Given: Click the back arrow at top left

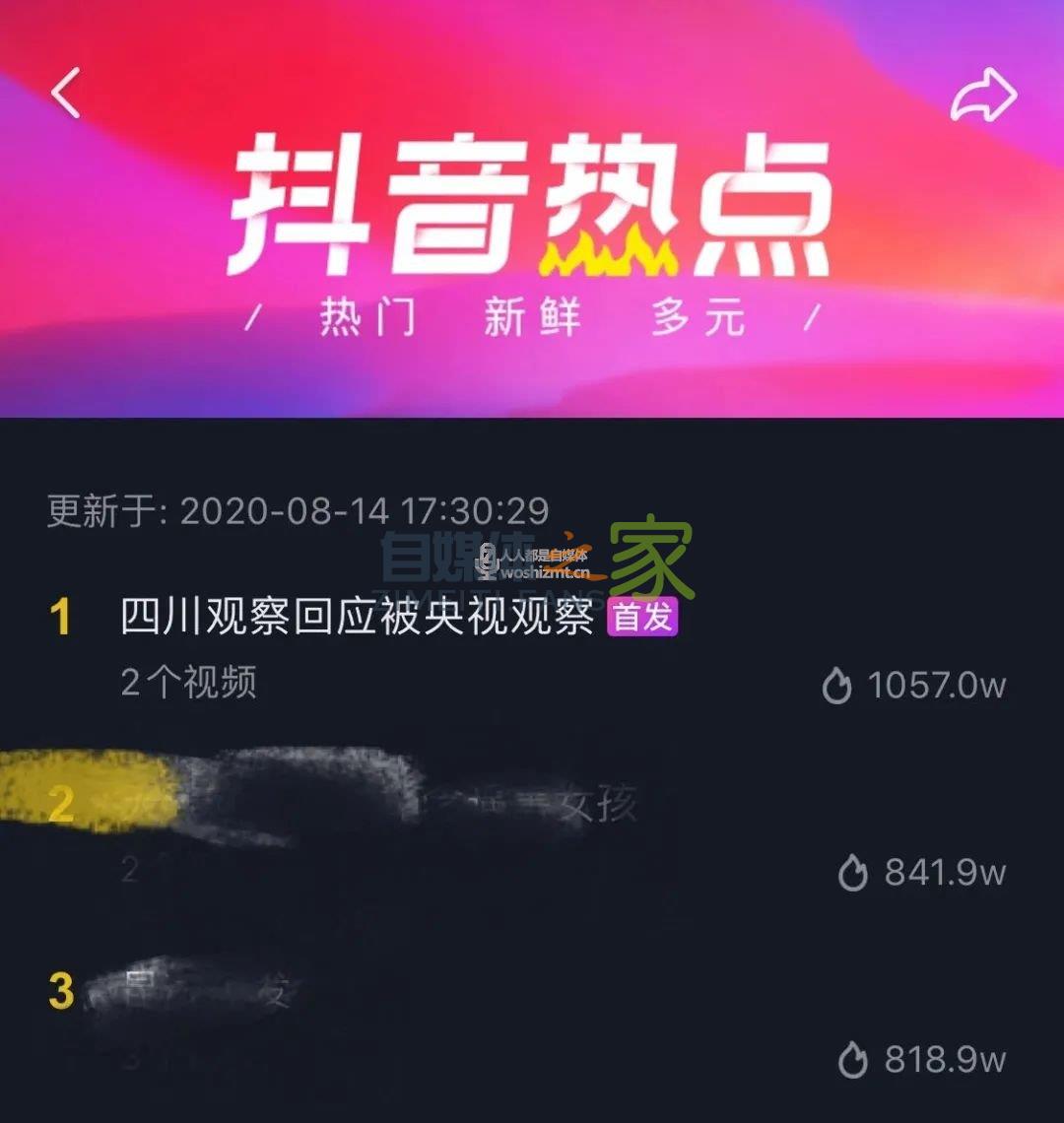Looking at the screenshot, I should (x=65, y=94).
